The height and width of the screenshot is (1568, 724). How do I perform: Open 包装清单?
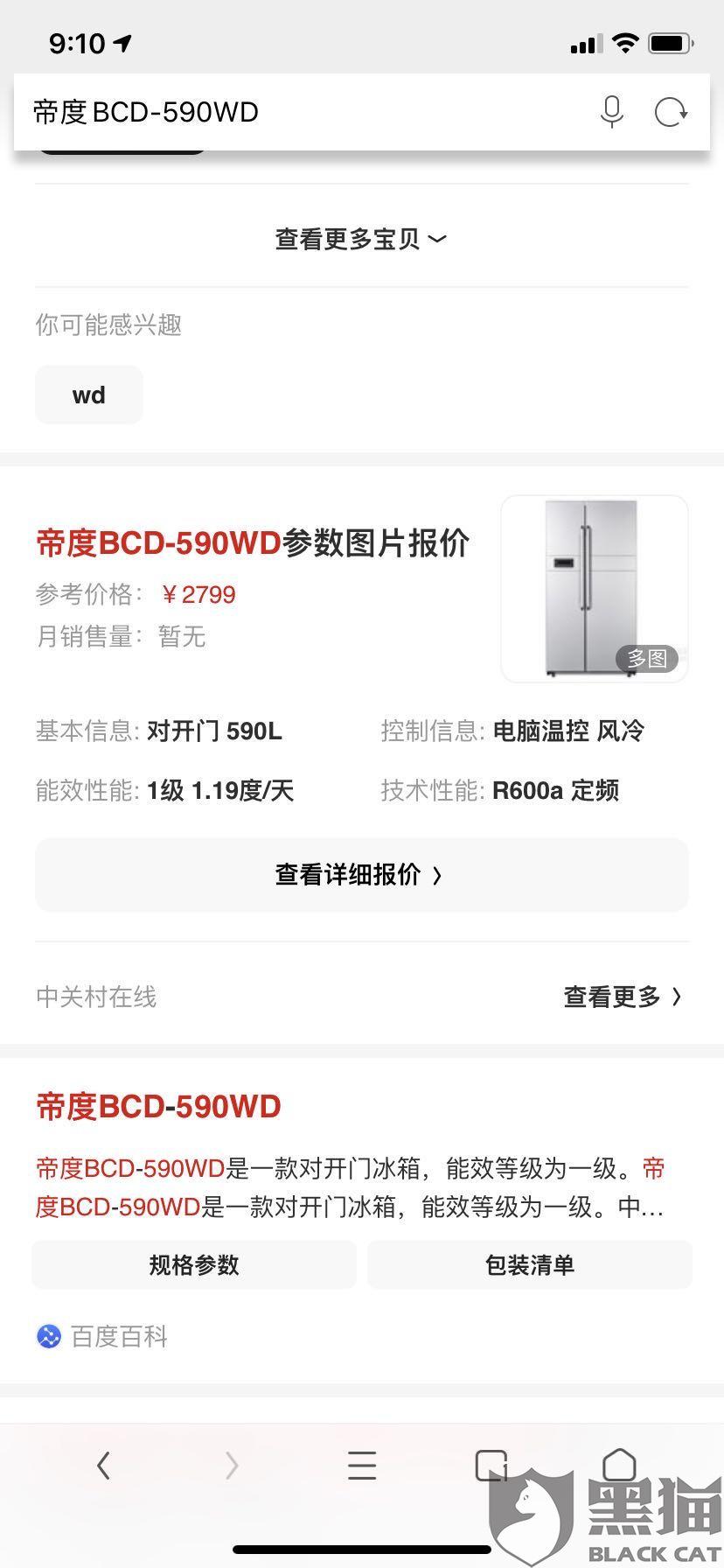[530, 1265]
